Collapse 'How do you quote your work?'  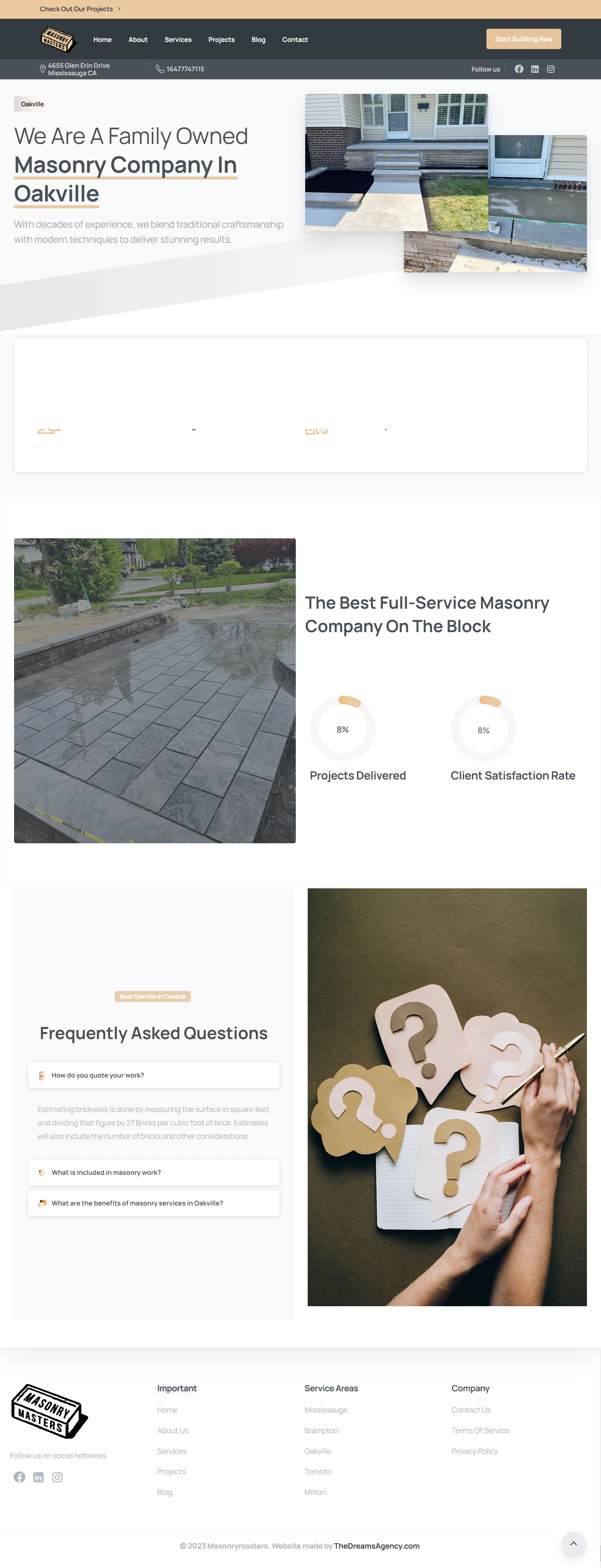click(153, 1075)
